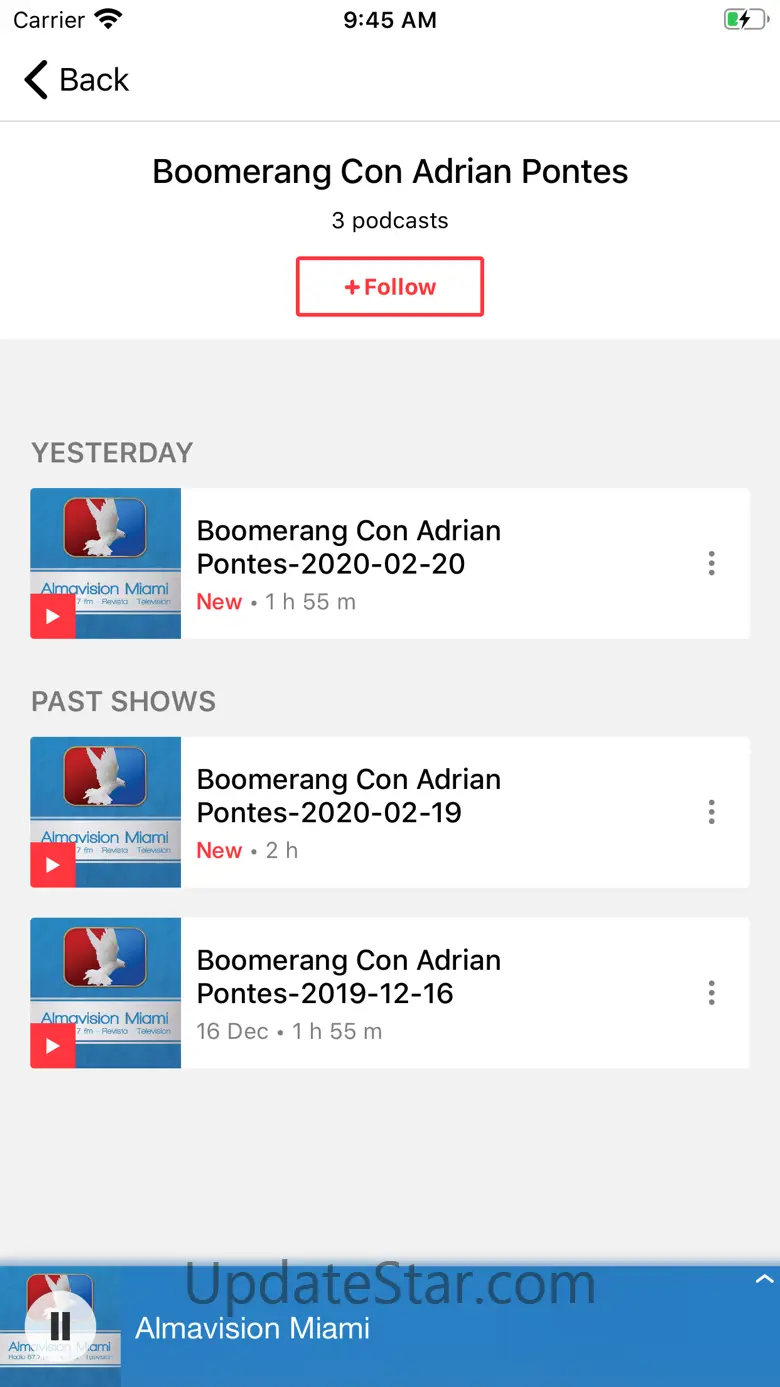Open options for the 2020-02-20 episode
Screen dimensions: 780x1387
point(711,563)
